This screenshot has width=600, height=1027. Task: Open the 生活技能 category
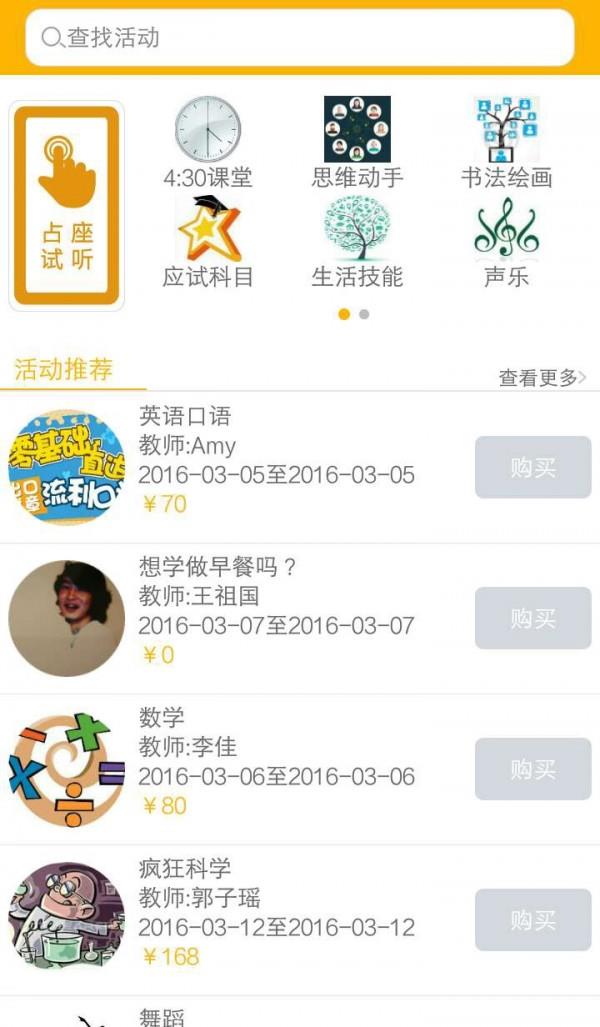point(357,242)
